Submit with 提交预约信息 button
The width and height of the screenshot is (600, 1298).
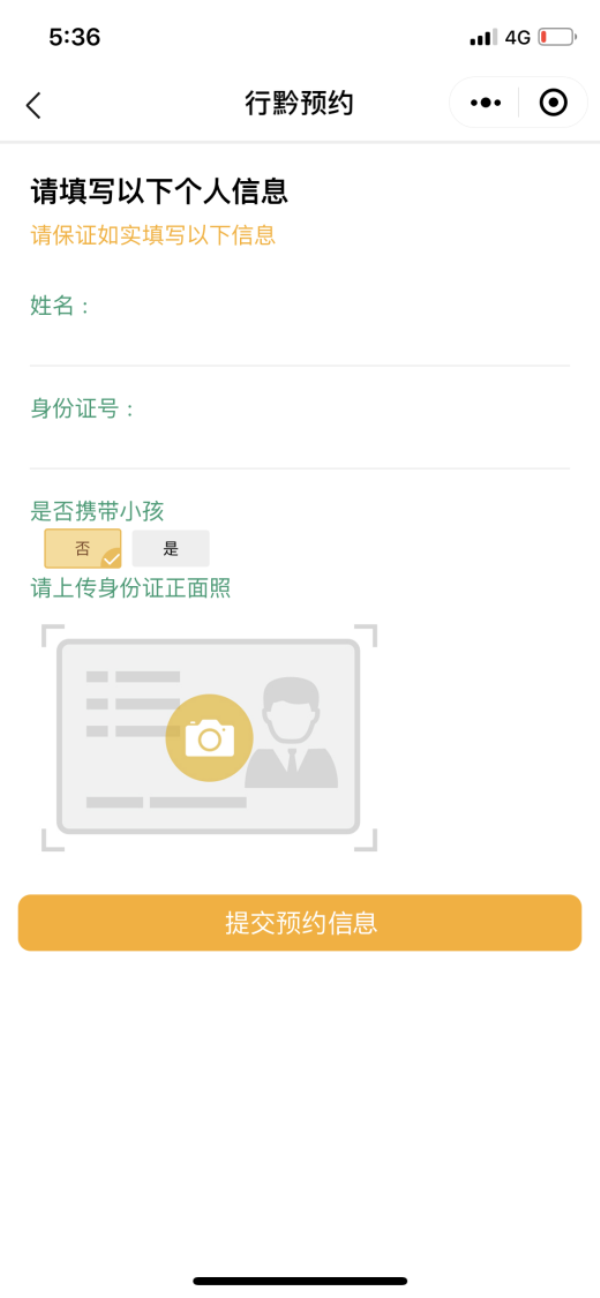coord(300,922)
